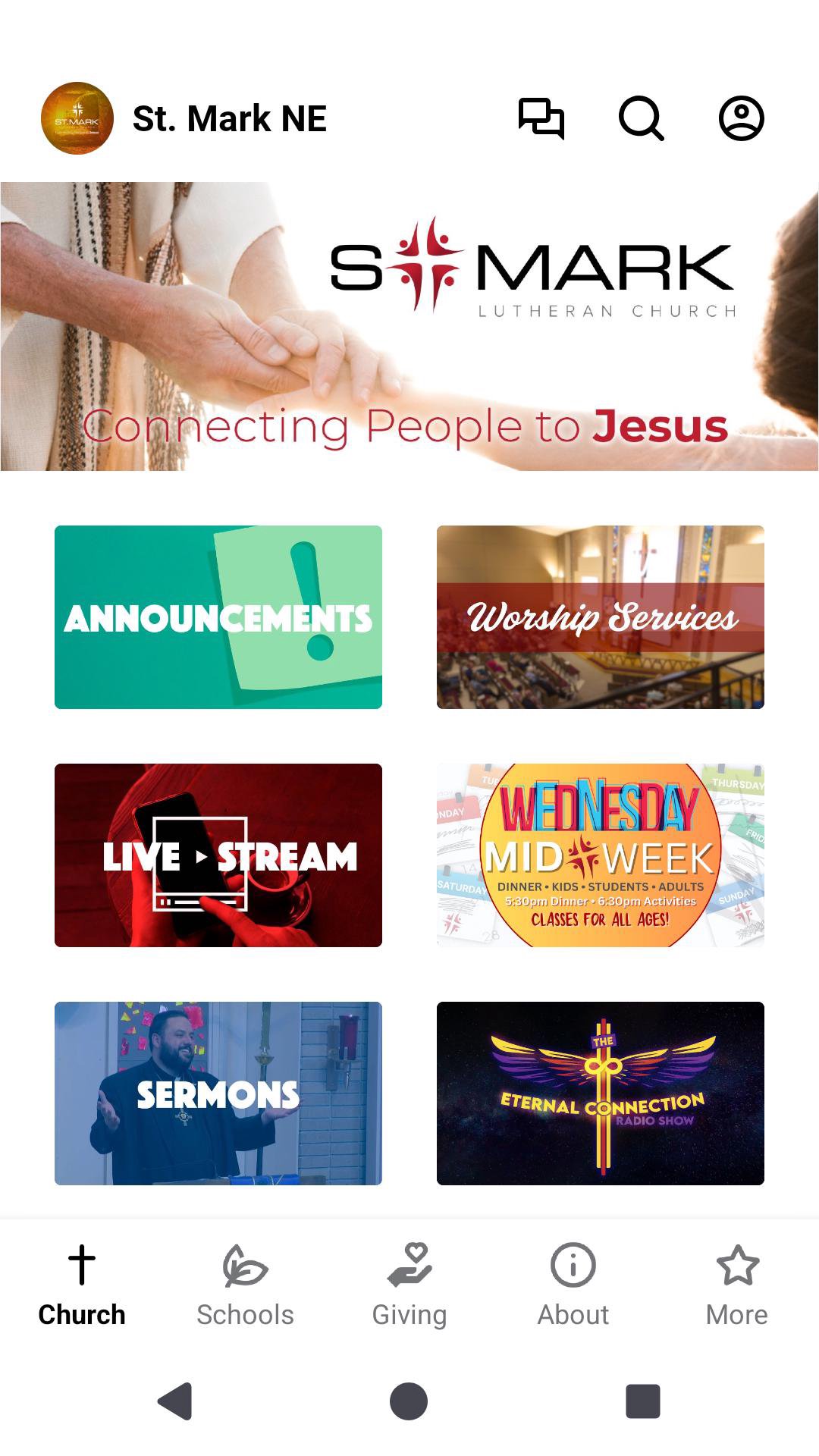Tap the St. Mark Lutheran Church banner
This screenshot has width=819, height=1456.
pyautogui.click(x=409, y=326)
